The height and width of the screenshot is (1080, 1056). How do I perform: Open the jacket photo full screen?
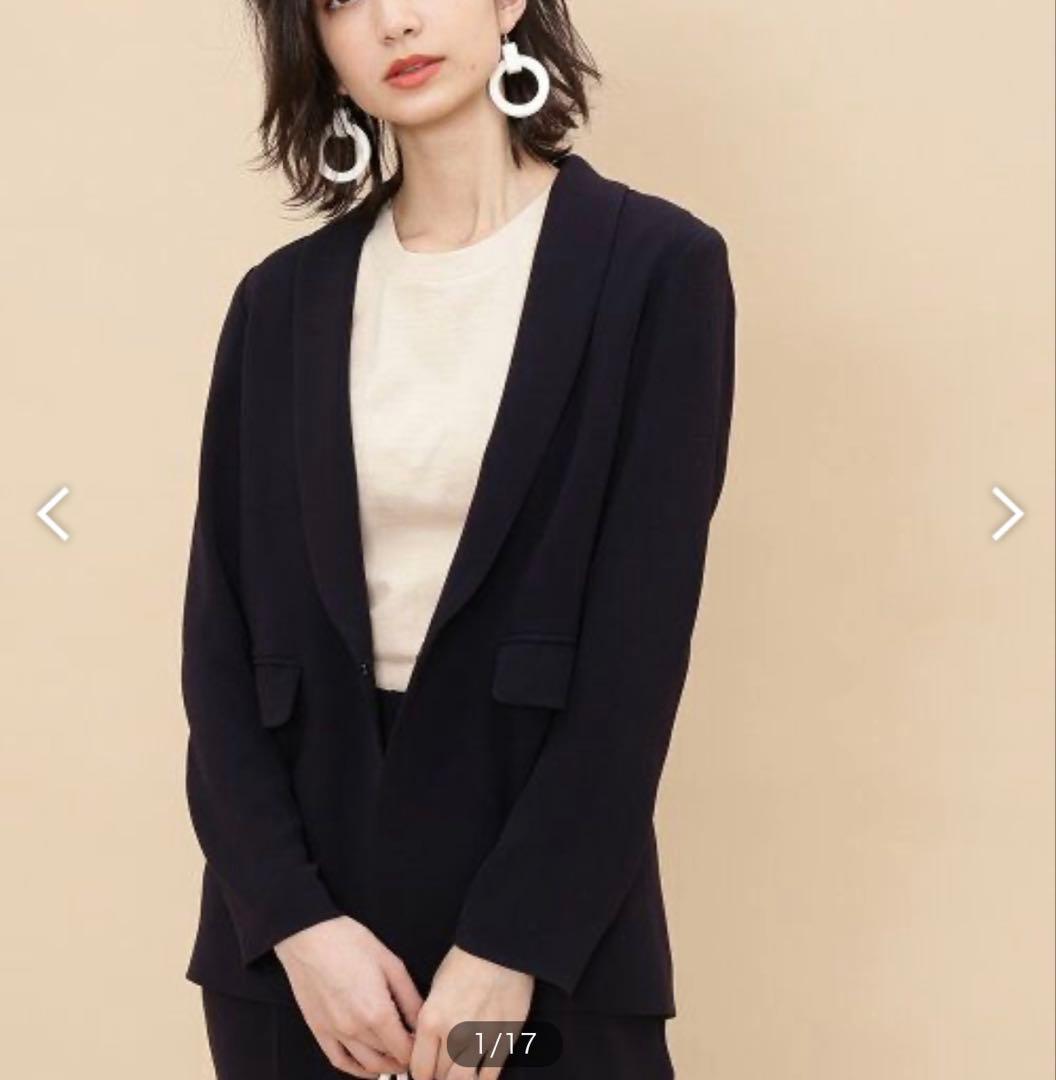pos(528,500)
